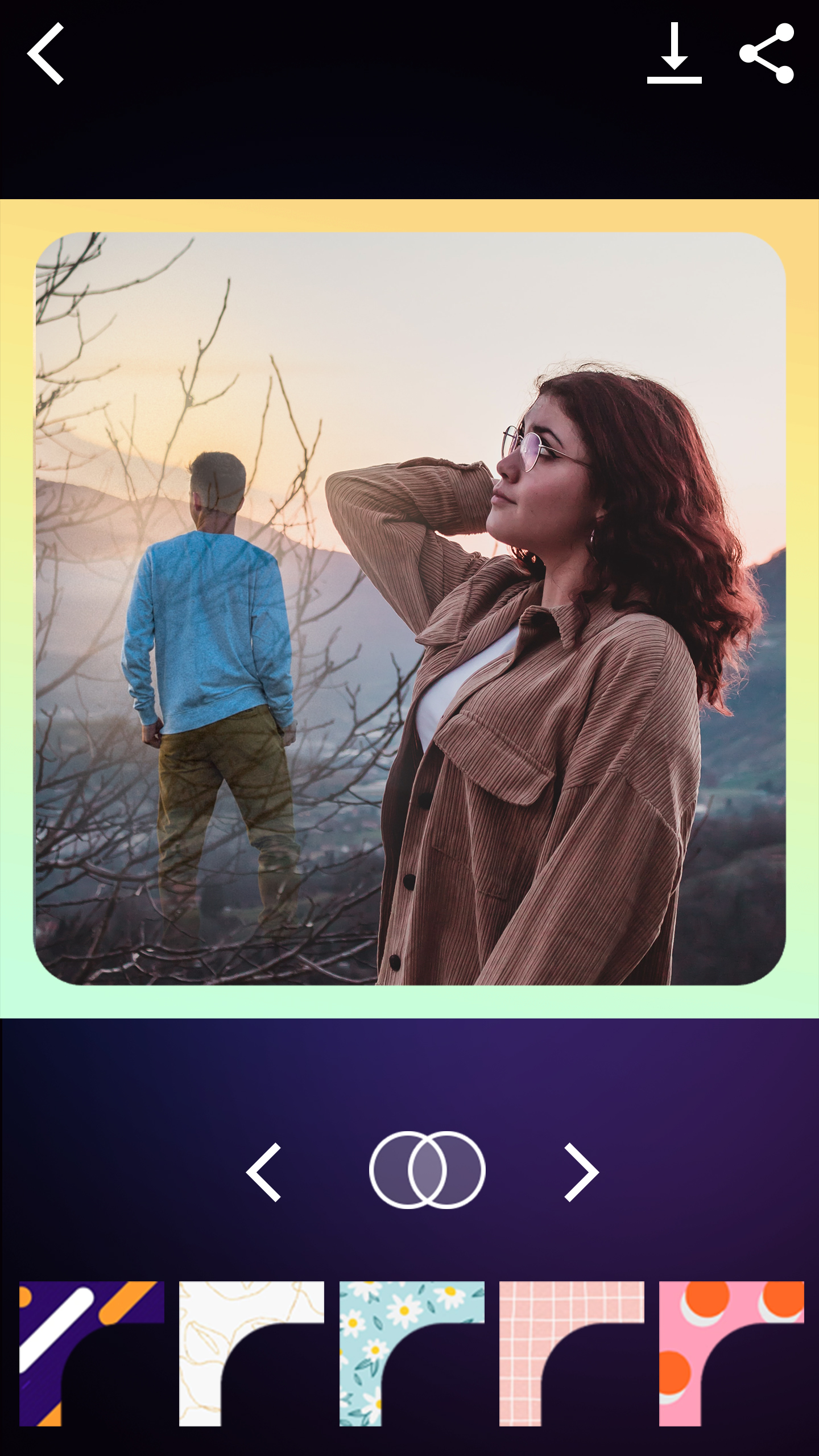819x1456 pixels.
Task: Tap the overlapping circles blend icon
Action: [427, 1170]
